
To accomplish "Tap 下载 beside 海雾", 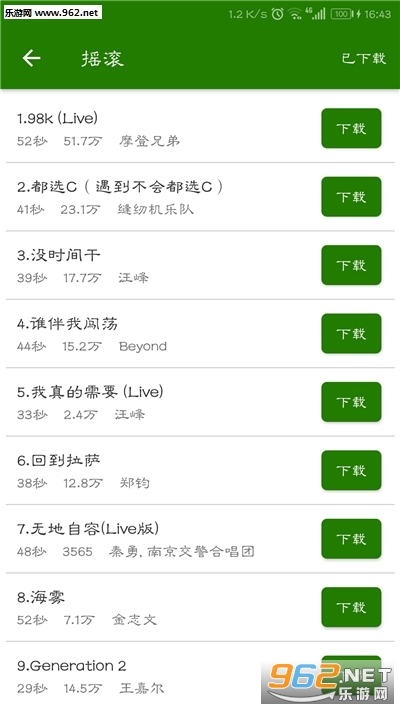I will (x=351, y=607).
